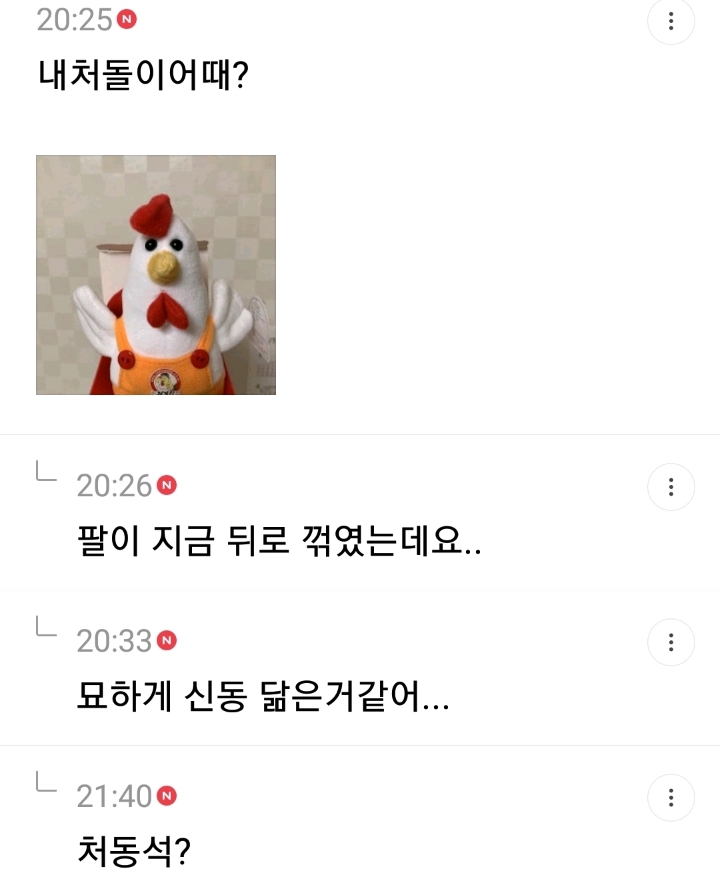The width and height of the screenshot is (720, 873).
Task: Open more options for the 21:40 reply
Action: 671,797
